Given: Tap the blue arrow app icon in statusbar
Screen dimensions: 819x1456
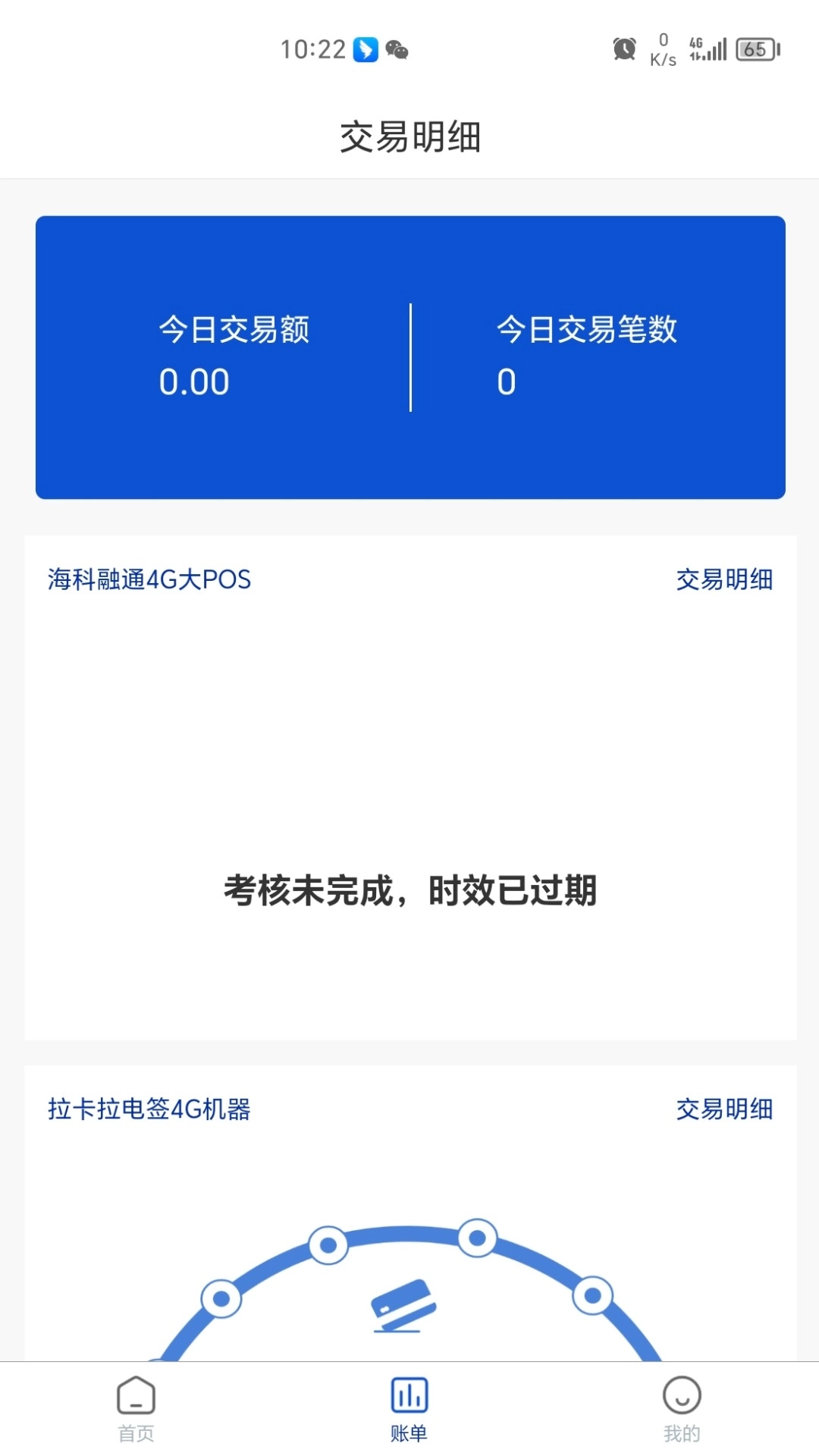Looking at the screenshot, I should (x=364, y=49).
